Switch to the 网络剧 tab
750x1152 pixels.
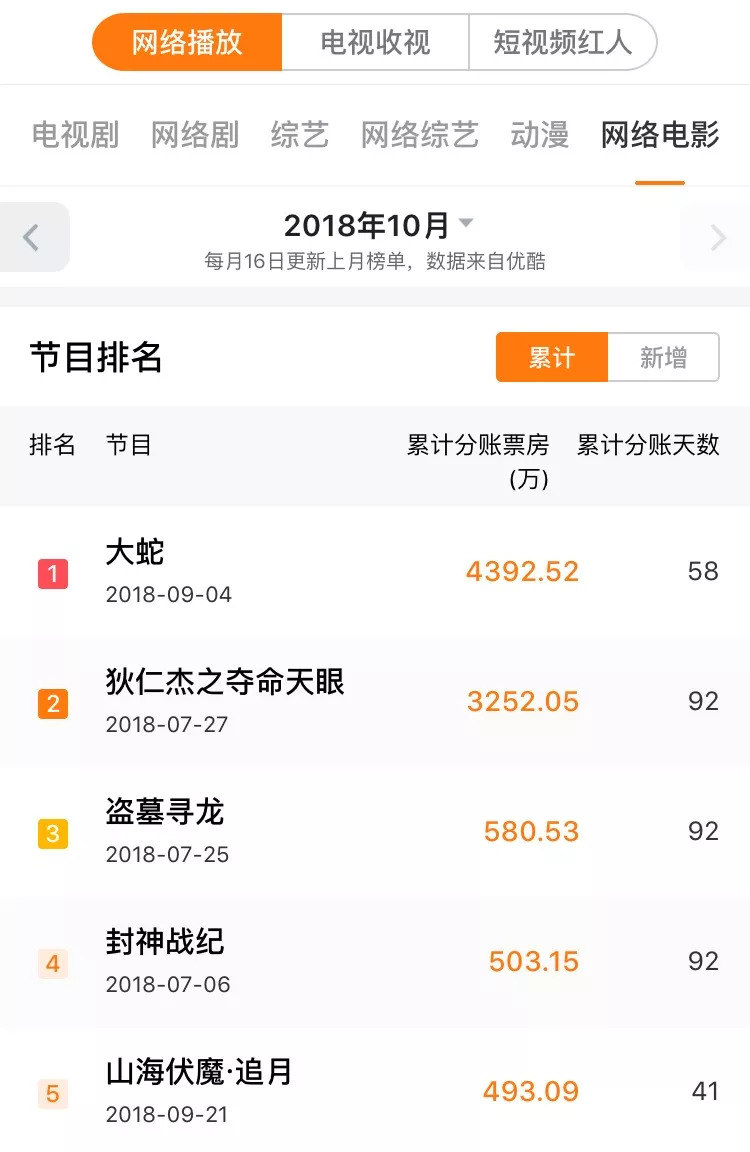[x=195, y=135]
